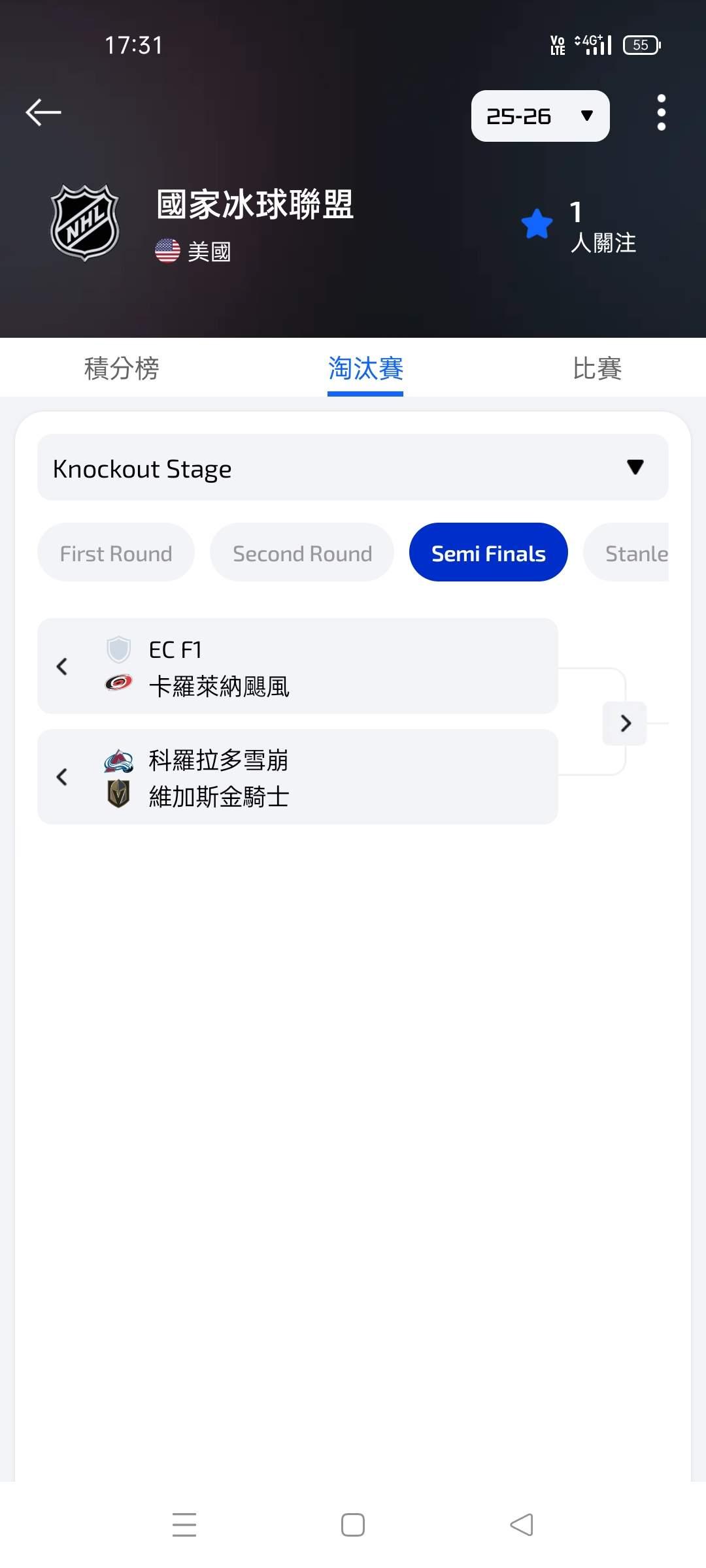
Task: Select the Second Round chip
Action: tap(302, 553)
